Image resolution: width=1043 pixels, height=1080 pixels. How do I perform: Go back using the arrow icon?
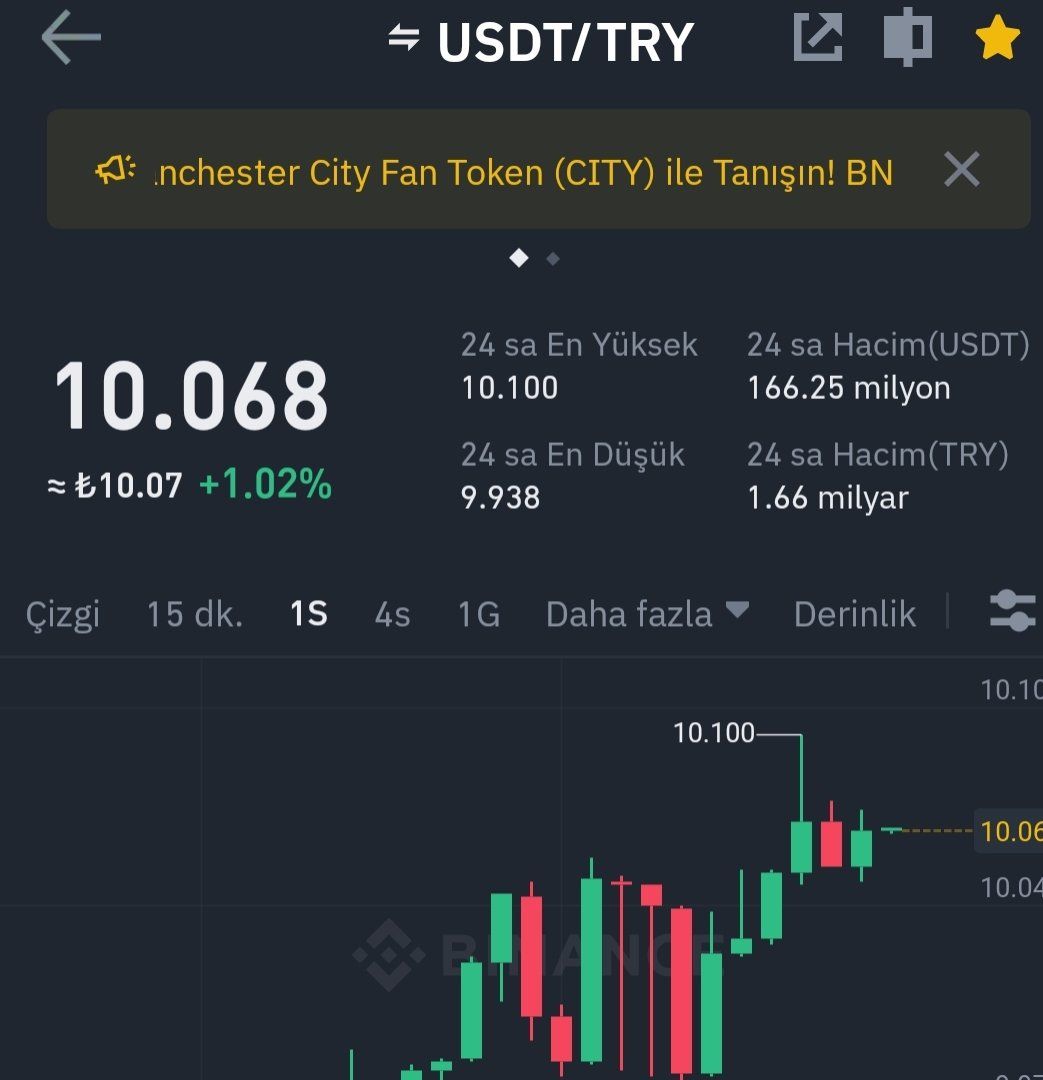coord(71,38)
